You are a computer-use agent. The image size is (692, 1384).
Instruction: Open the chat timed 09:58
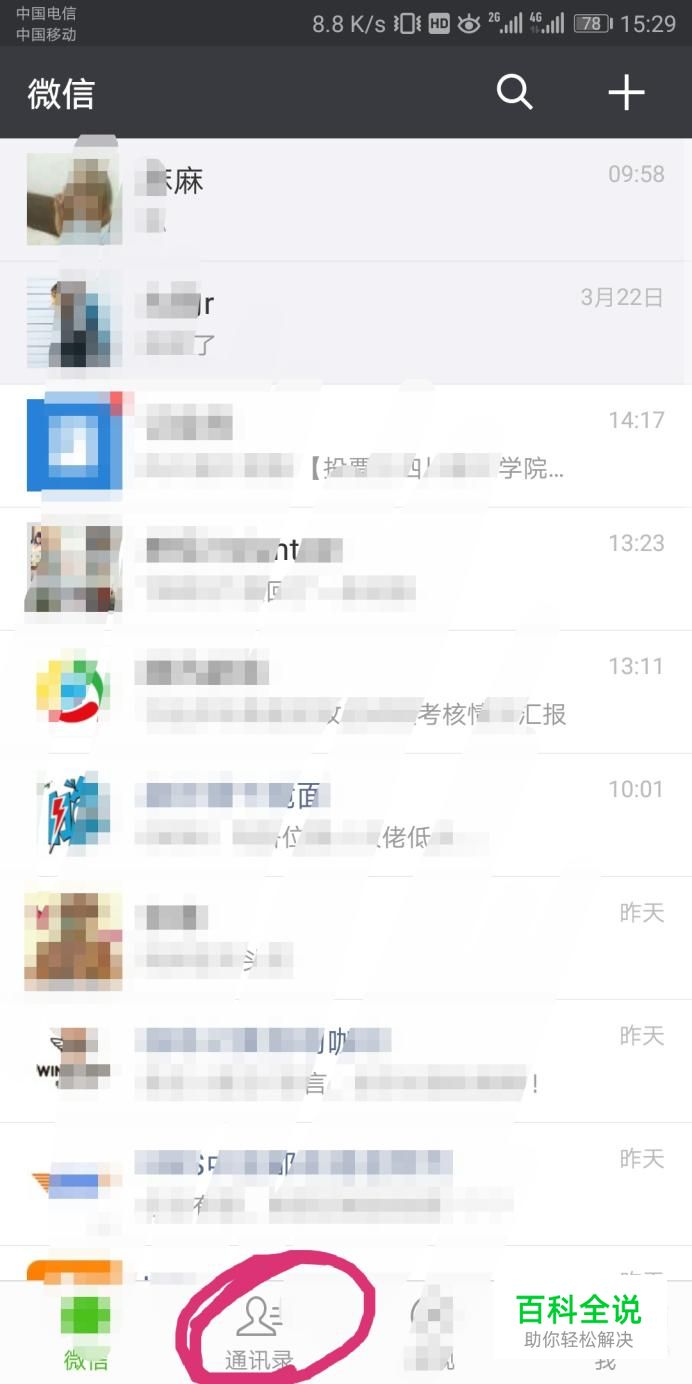[346, 200]
